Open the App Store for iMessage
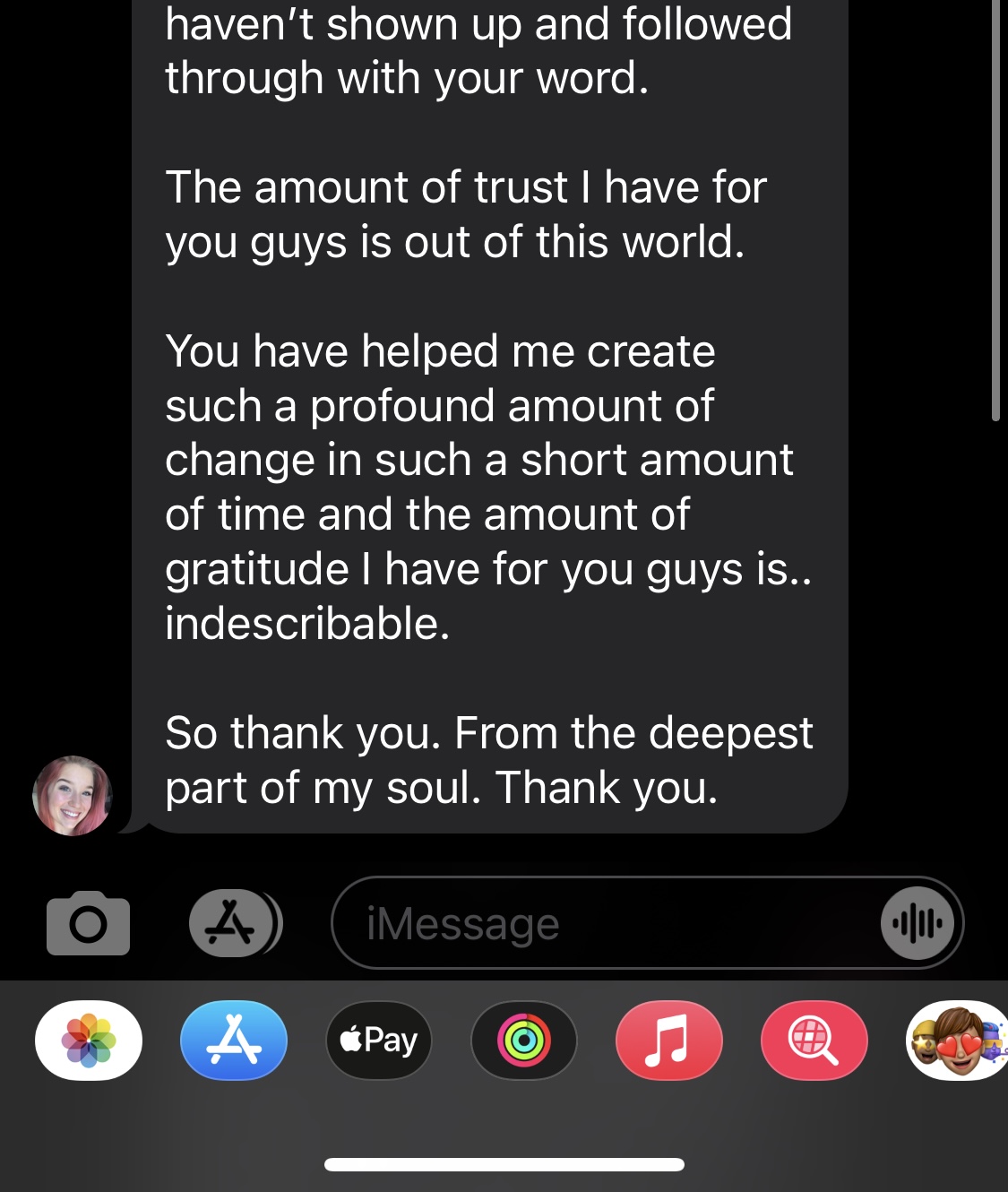The width and height of the screenshot is (1008, 1192). (x=234, y=1041)
